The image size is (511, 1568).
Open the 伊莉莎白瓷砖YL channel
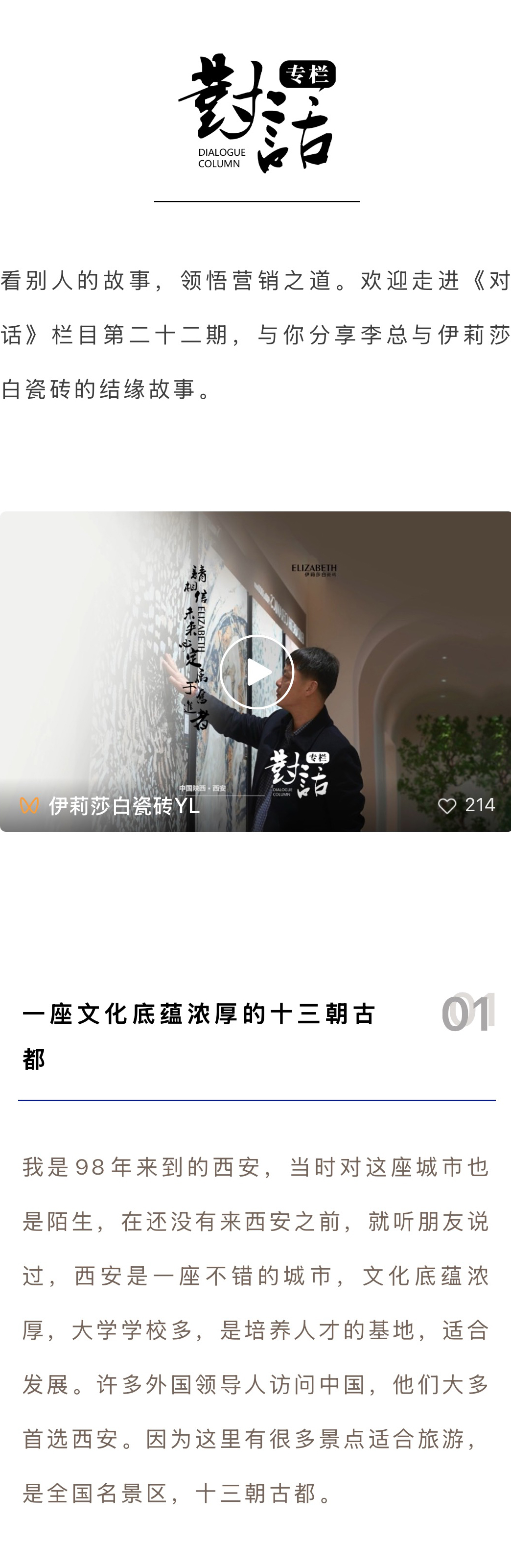tap(123, 805)
